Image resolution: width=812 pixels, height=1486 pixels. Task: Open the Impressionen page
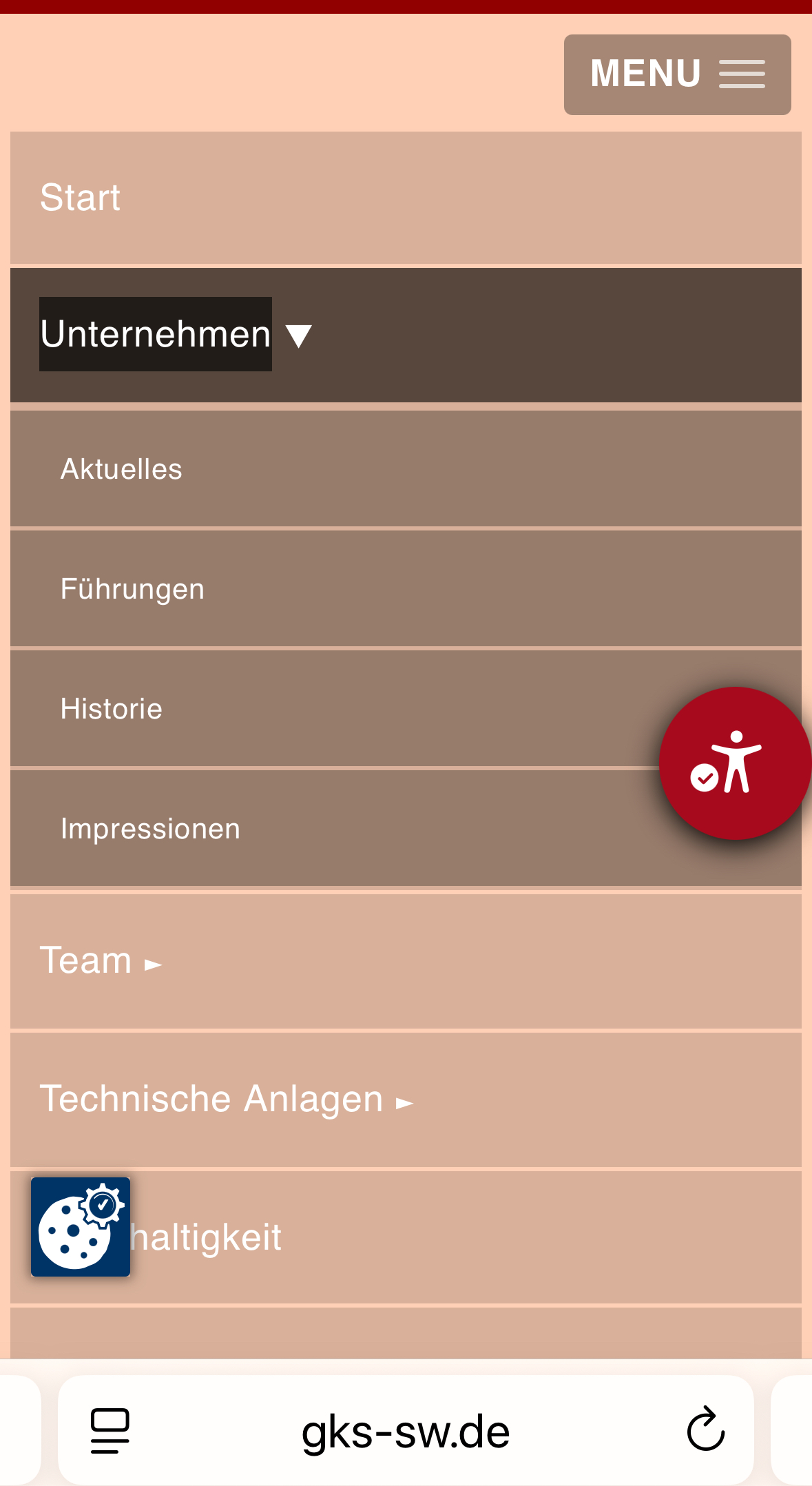150,829
